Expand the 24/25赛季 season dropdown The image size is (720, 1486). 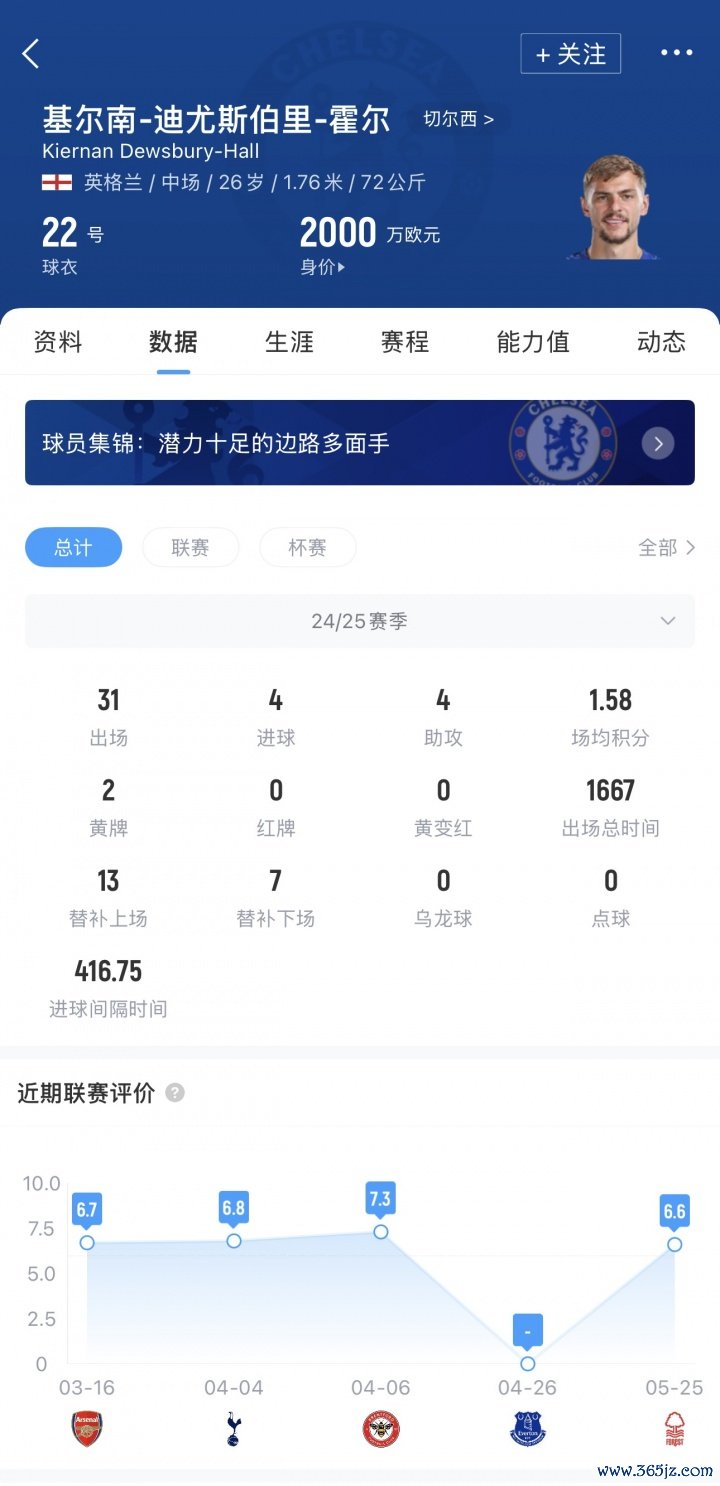tap(360, 621)
